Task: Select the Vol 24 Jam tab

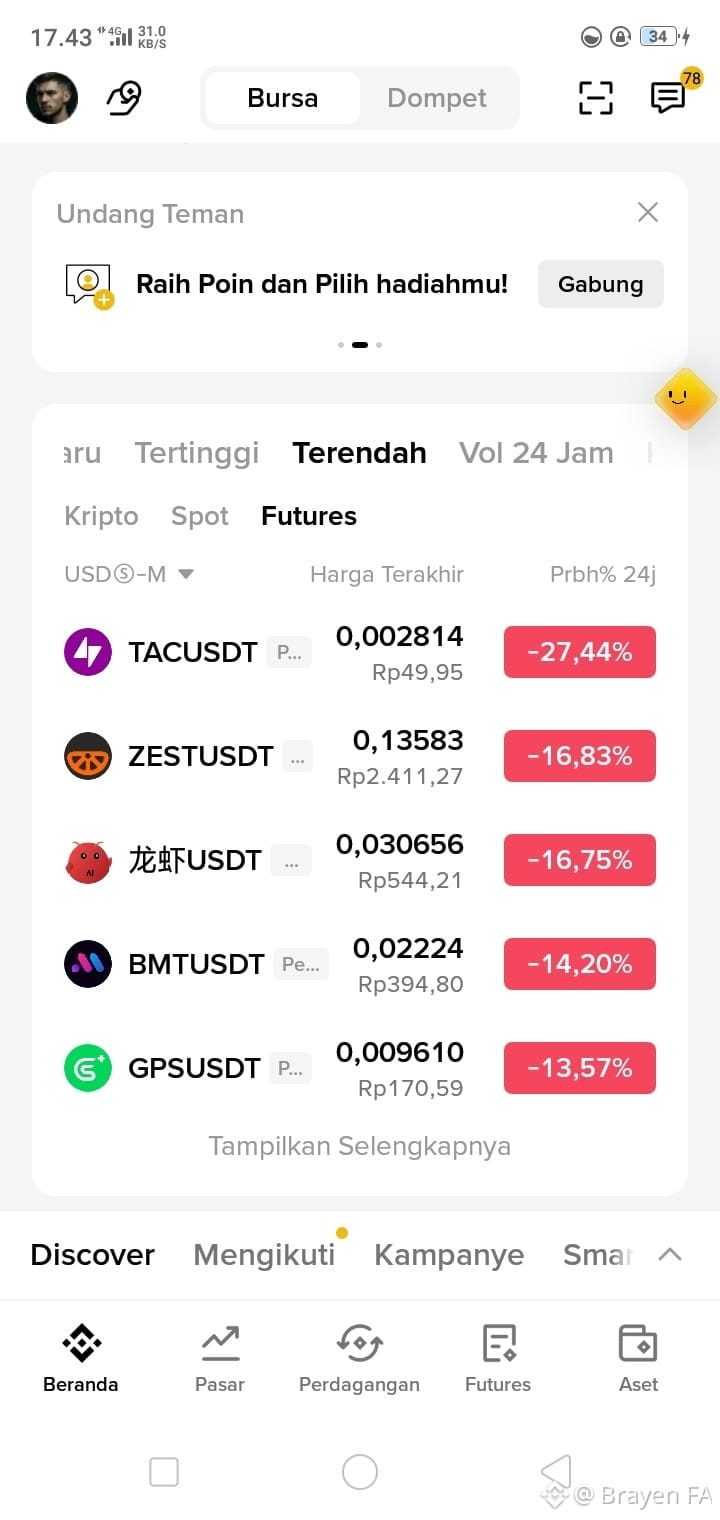Action: coord(536,453)
